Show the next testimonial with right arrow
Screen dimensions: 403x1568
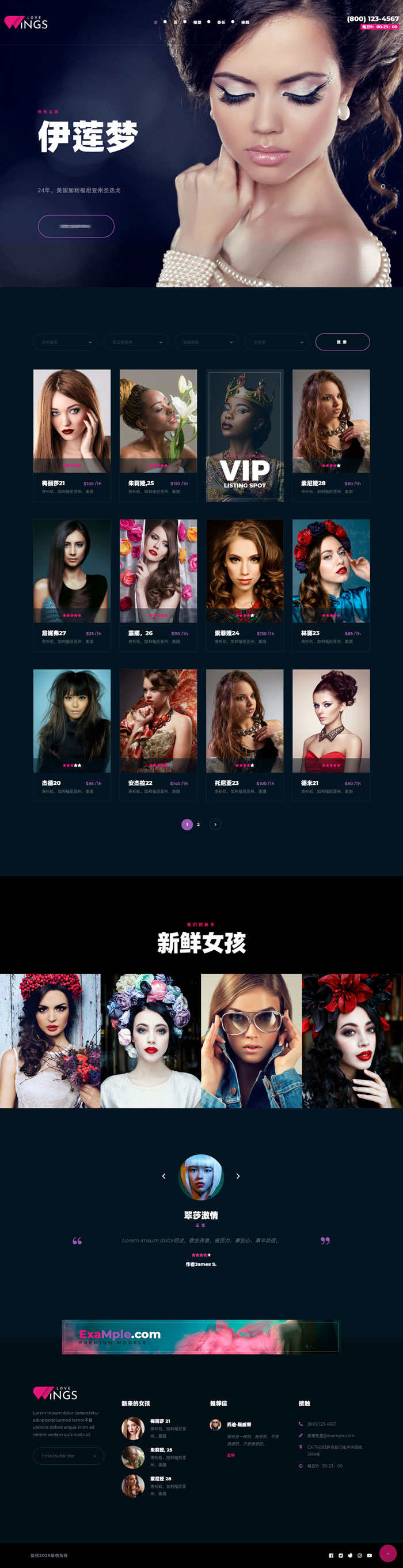(238, 1176)
